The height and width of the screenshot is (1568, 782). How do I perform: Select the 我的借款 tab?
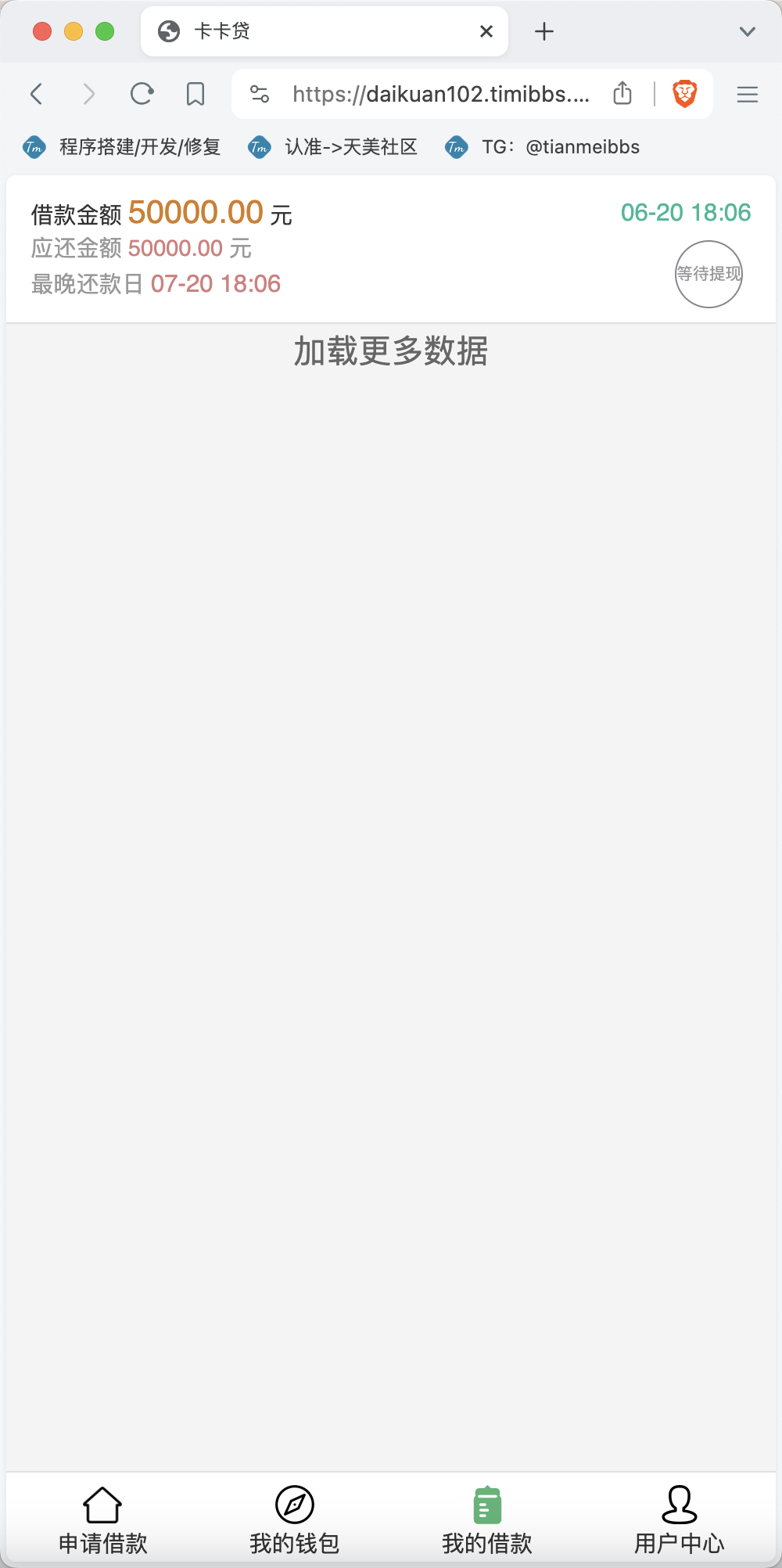pyautogui.click(x=487, y=1520)
